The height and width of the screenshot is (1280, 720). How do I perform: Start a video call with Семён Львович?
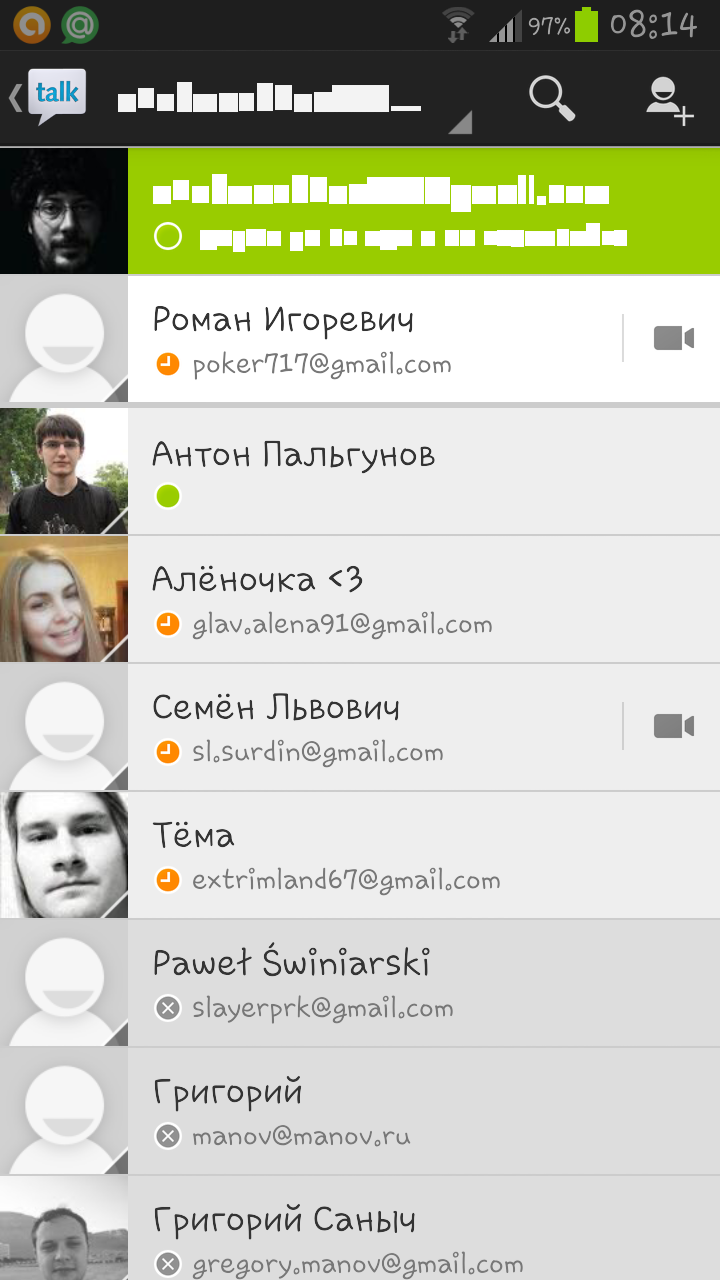pos(673,726)
